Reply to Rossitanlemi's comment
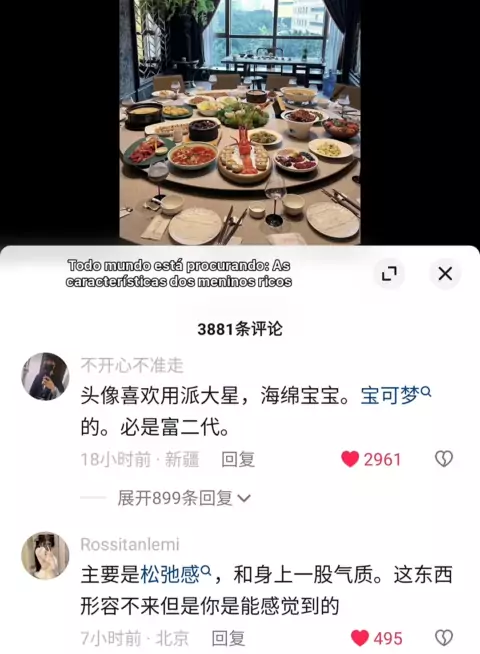Screen dimensions: 480x654 point(228,638)
